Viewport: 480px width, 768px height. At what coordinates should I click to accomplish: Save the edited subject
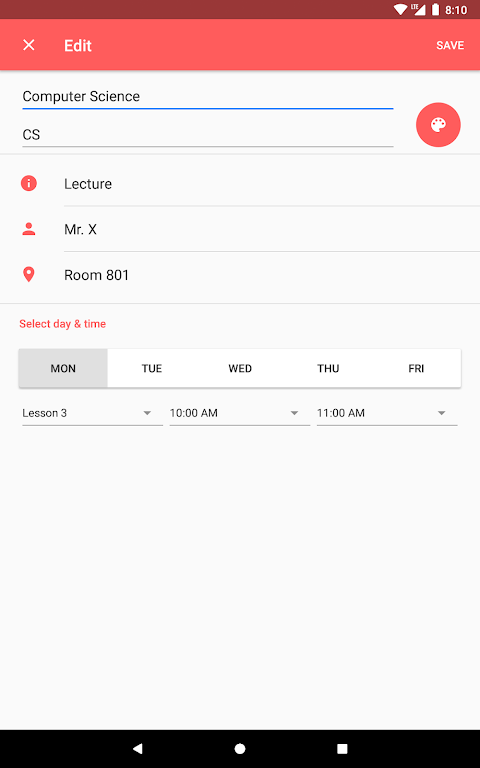coord(450,45)
